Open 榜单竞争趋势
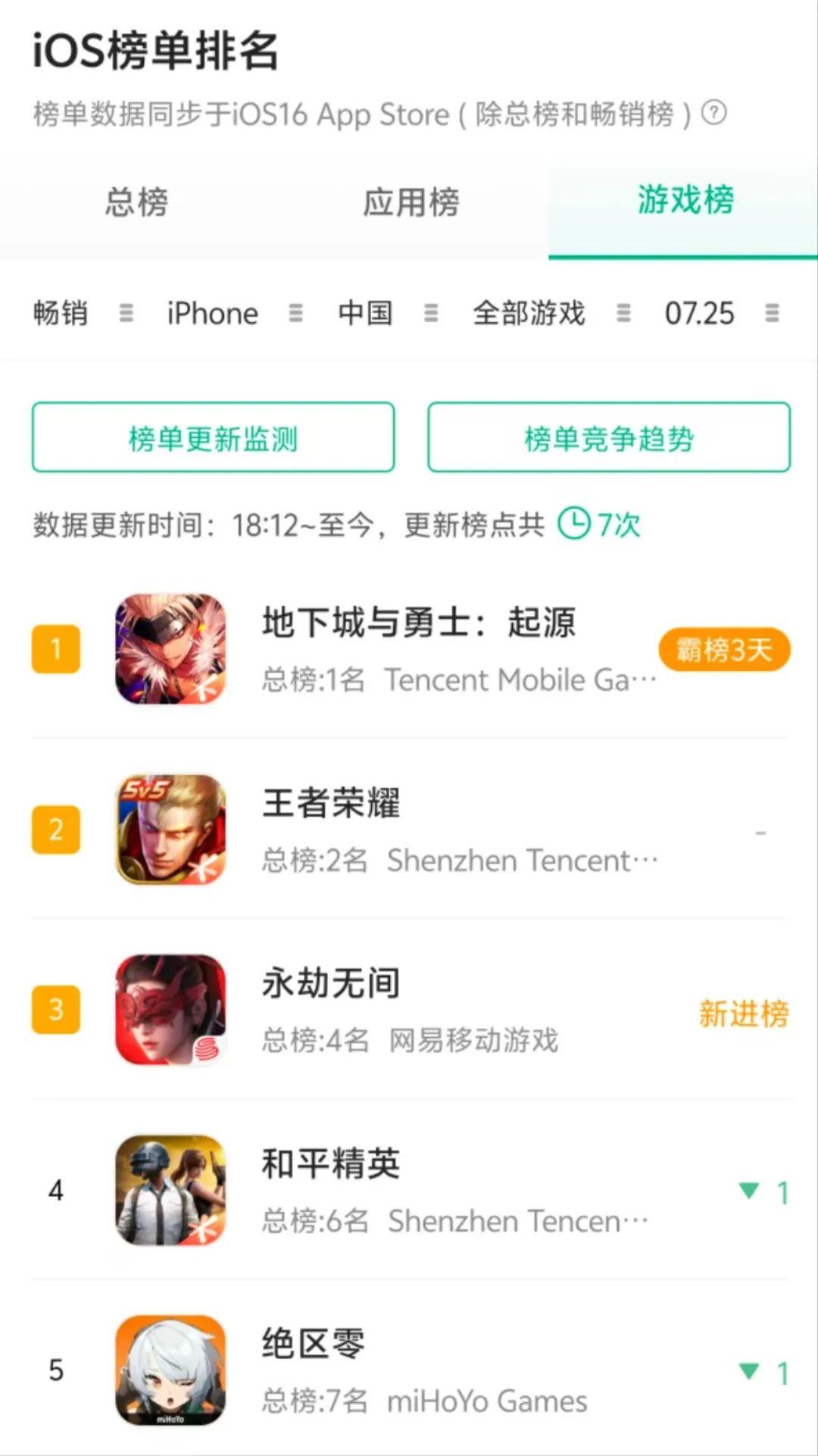This screenshot has height=1456, width=818. 609,438
